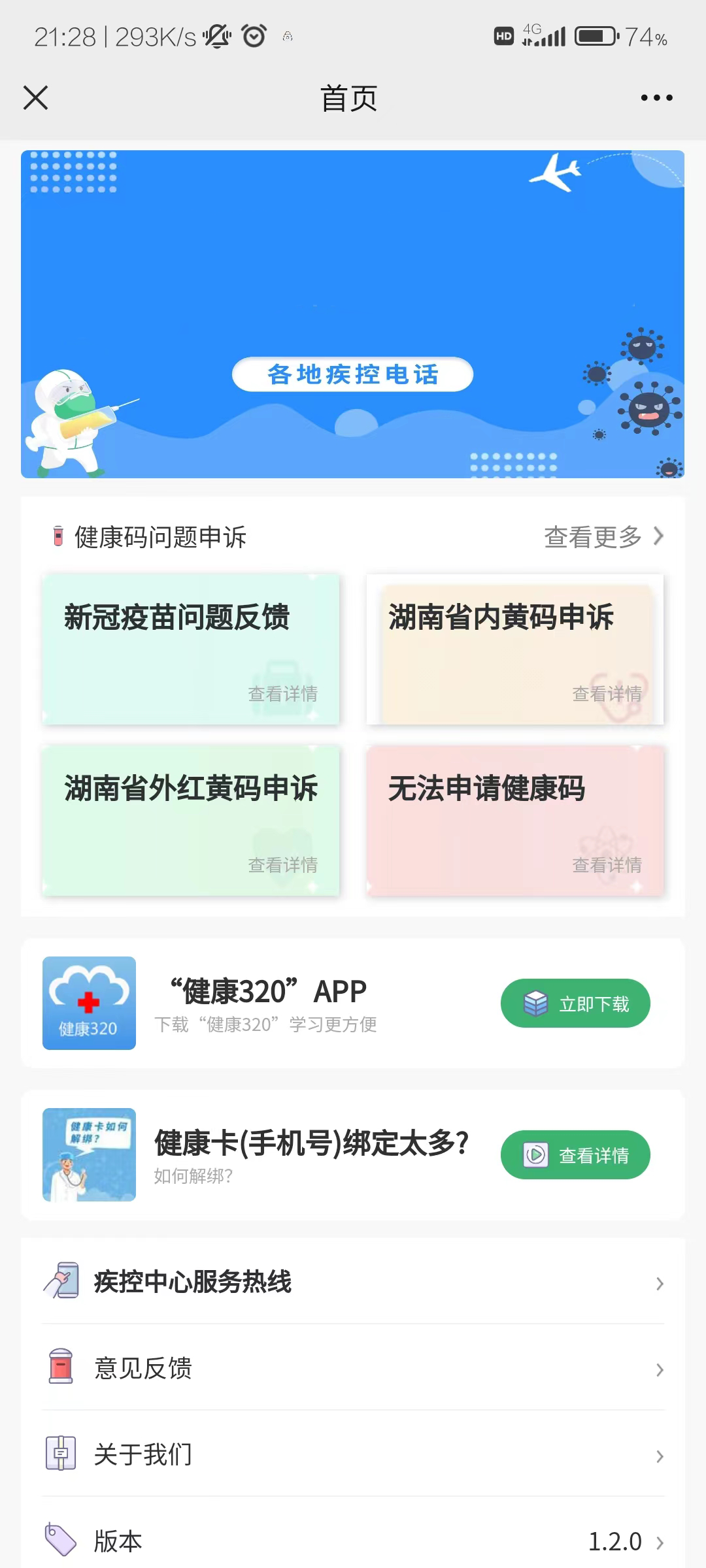Open the 各地疾控电话 banner
Image resolution: width=706 pixels, height=1568 pixels.
click(x=352, y=374)
